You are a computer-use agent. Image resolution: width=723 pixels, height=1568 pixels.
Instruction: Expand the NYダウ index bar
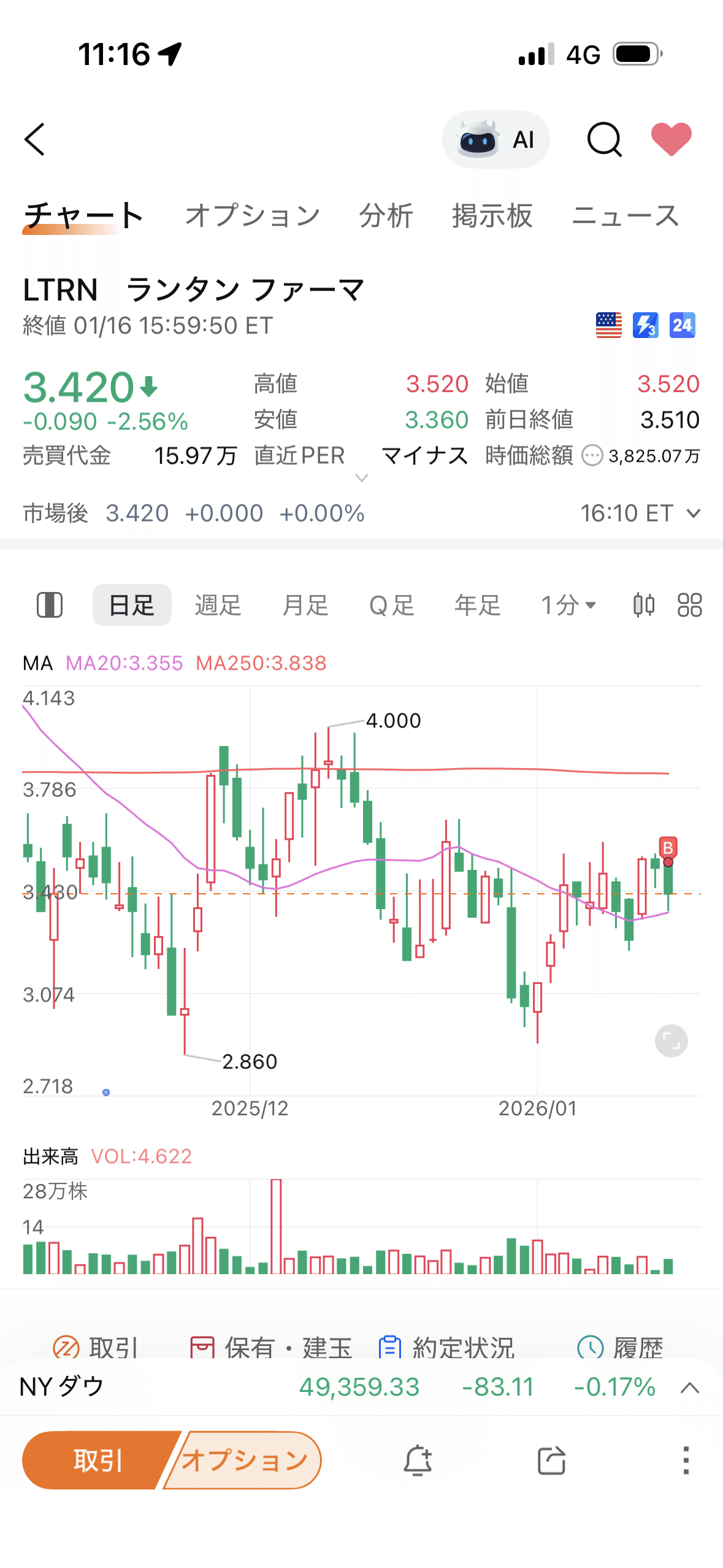690,1388
